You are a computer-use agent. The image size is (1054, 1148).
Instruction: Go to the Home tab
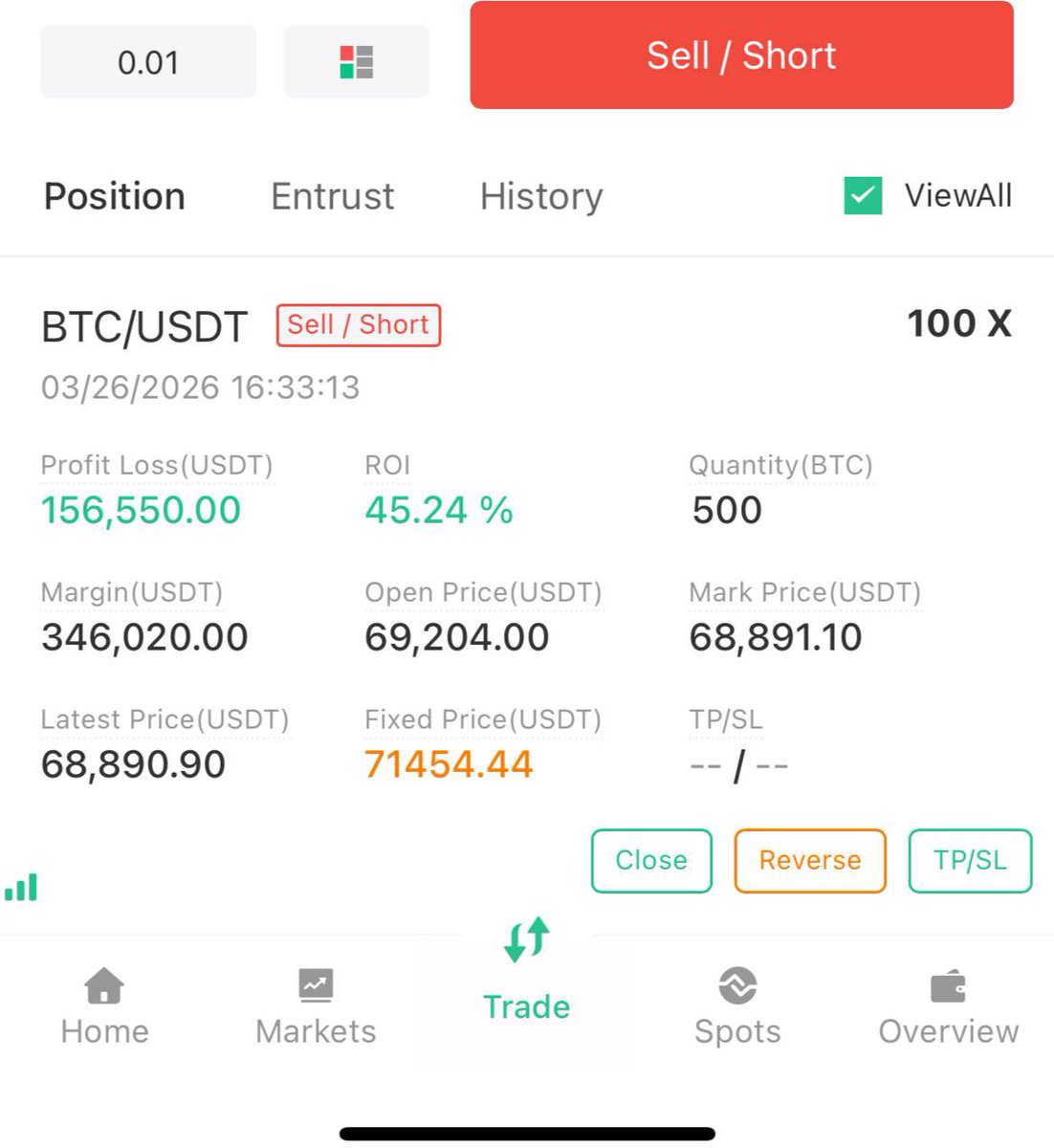pyautogui.click(x=104, y=1006)
